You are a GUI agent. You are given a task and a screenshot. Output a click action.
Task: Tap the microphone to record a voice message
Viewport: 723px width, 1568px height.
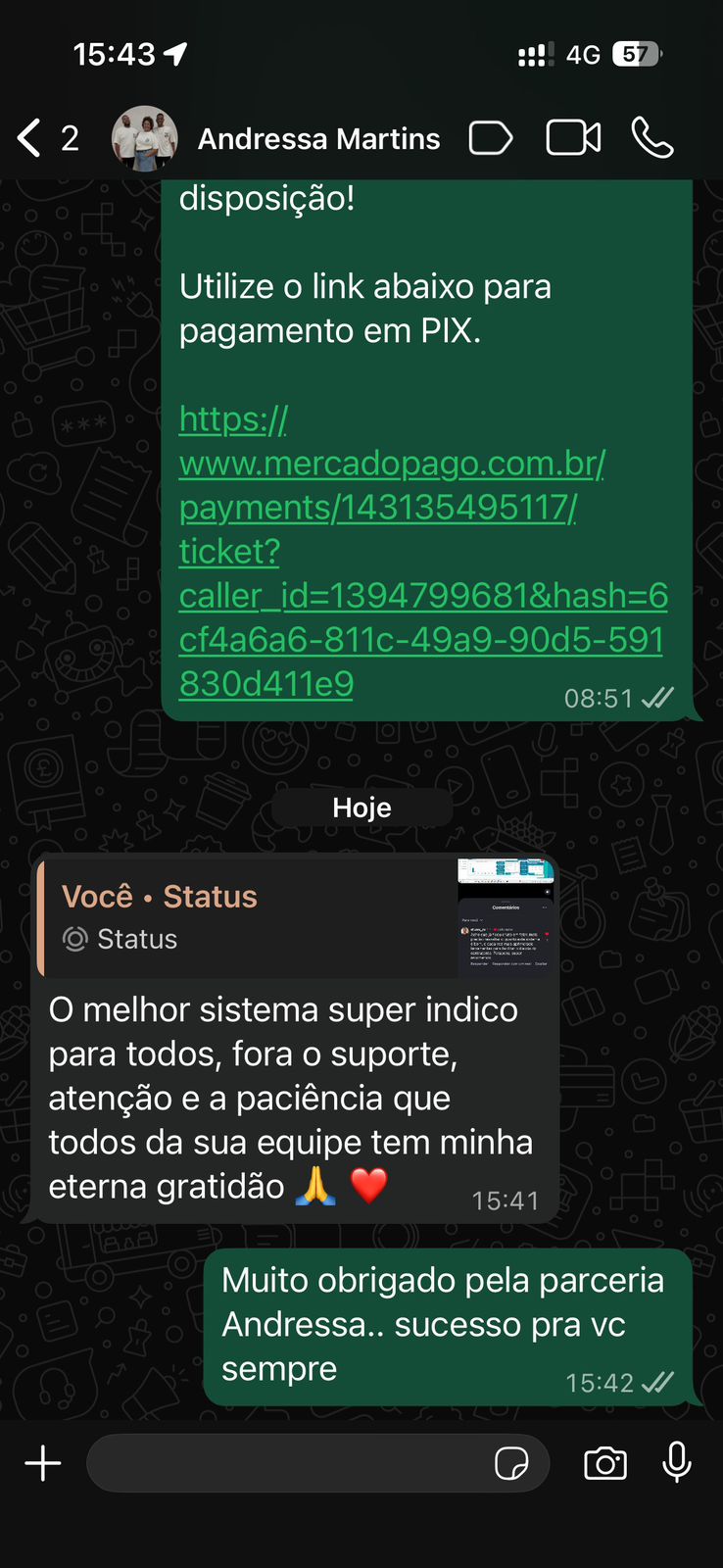click(678, 1462)
